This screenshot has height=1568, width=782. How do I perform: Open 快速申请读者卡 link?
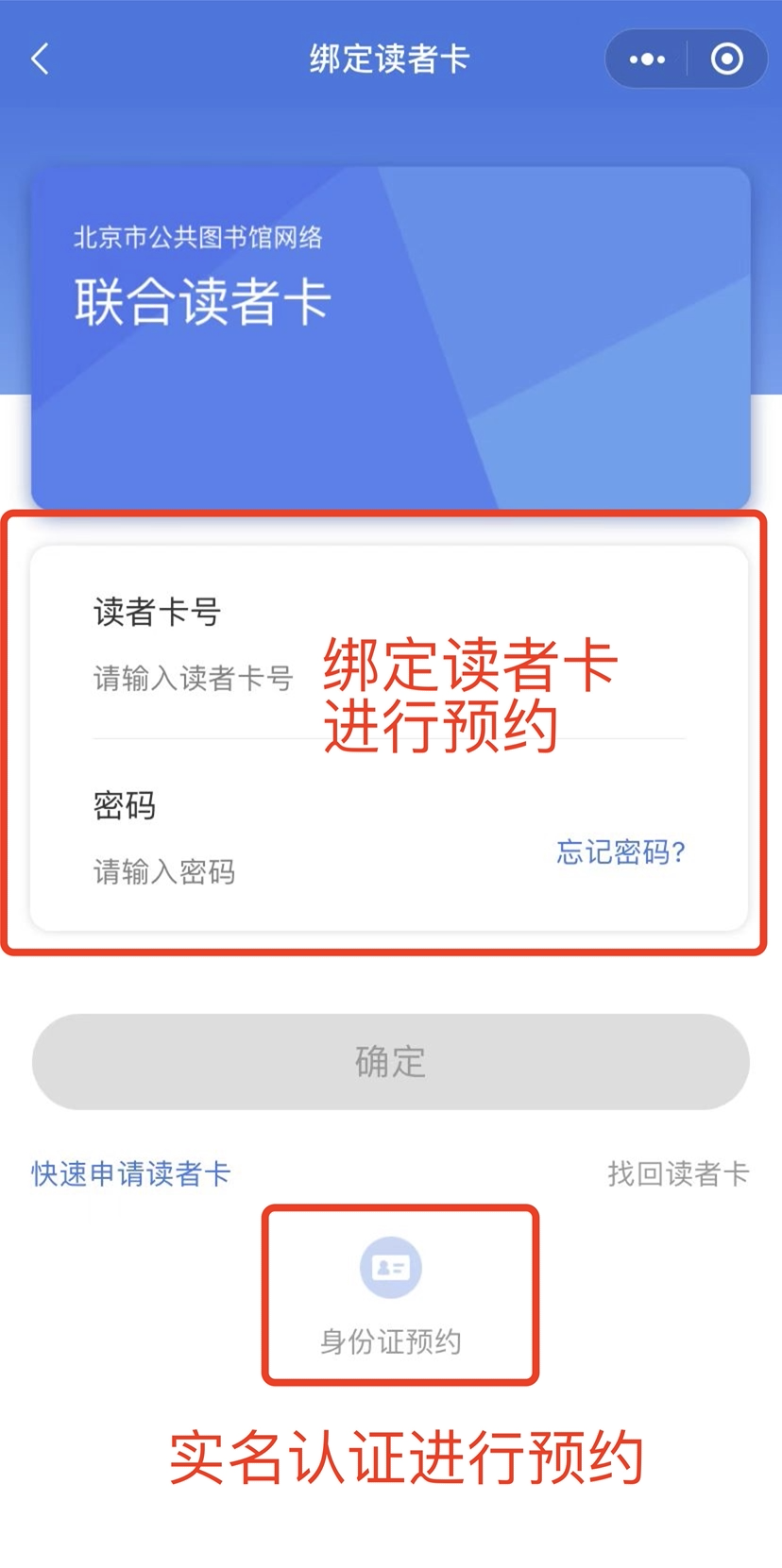click(131, 1173)
